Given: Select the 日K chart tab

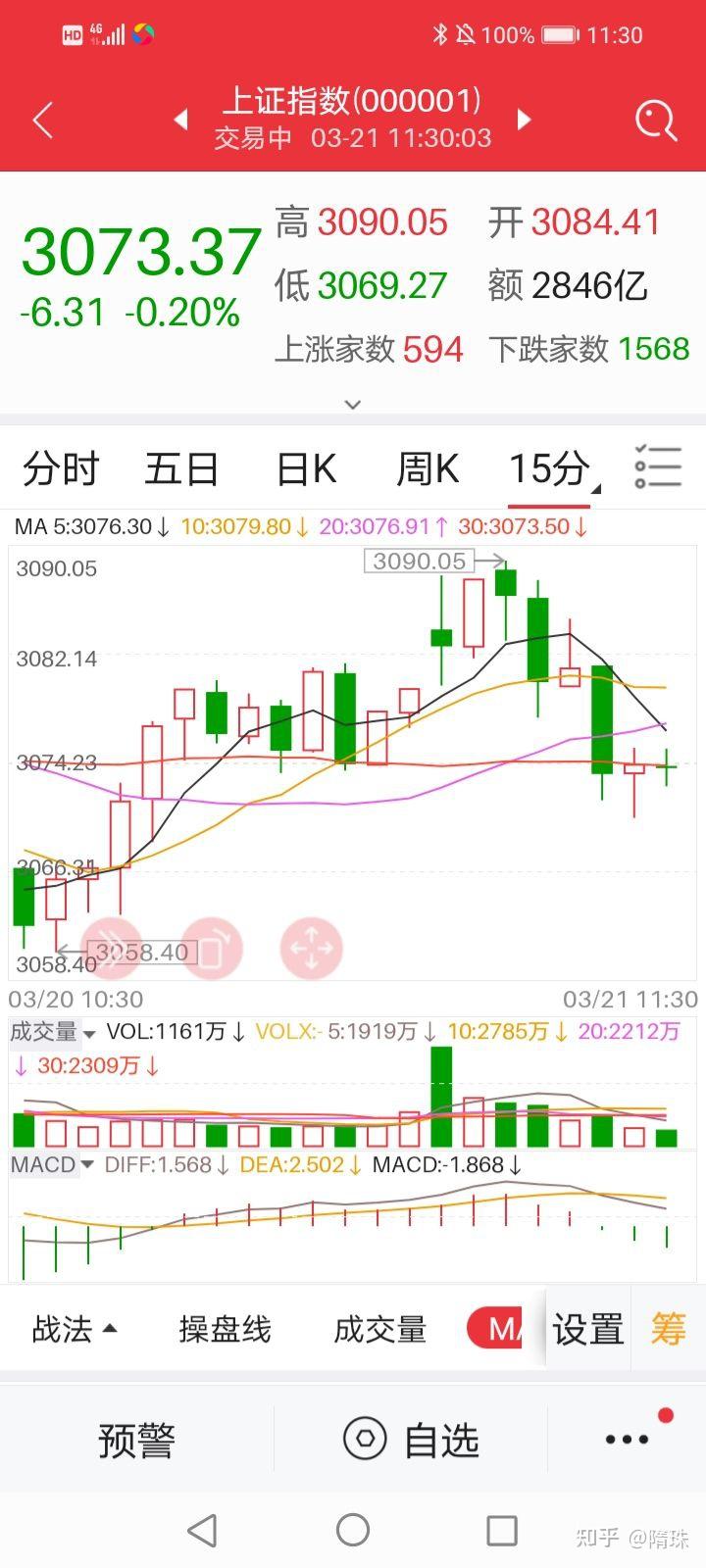Looking at the screenshot, I should tap(306, 468).
